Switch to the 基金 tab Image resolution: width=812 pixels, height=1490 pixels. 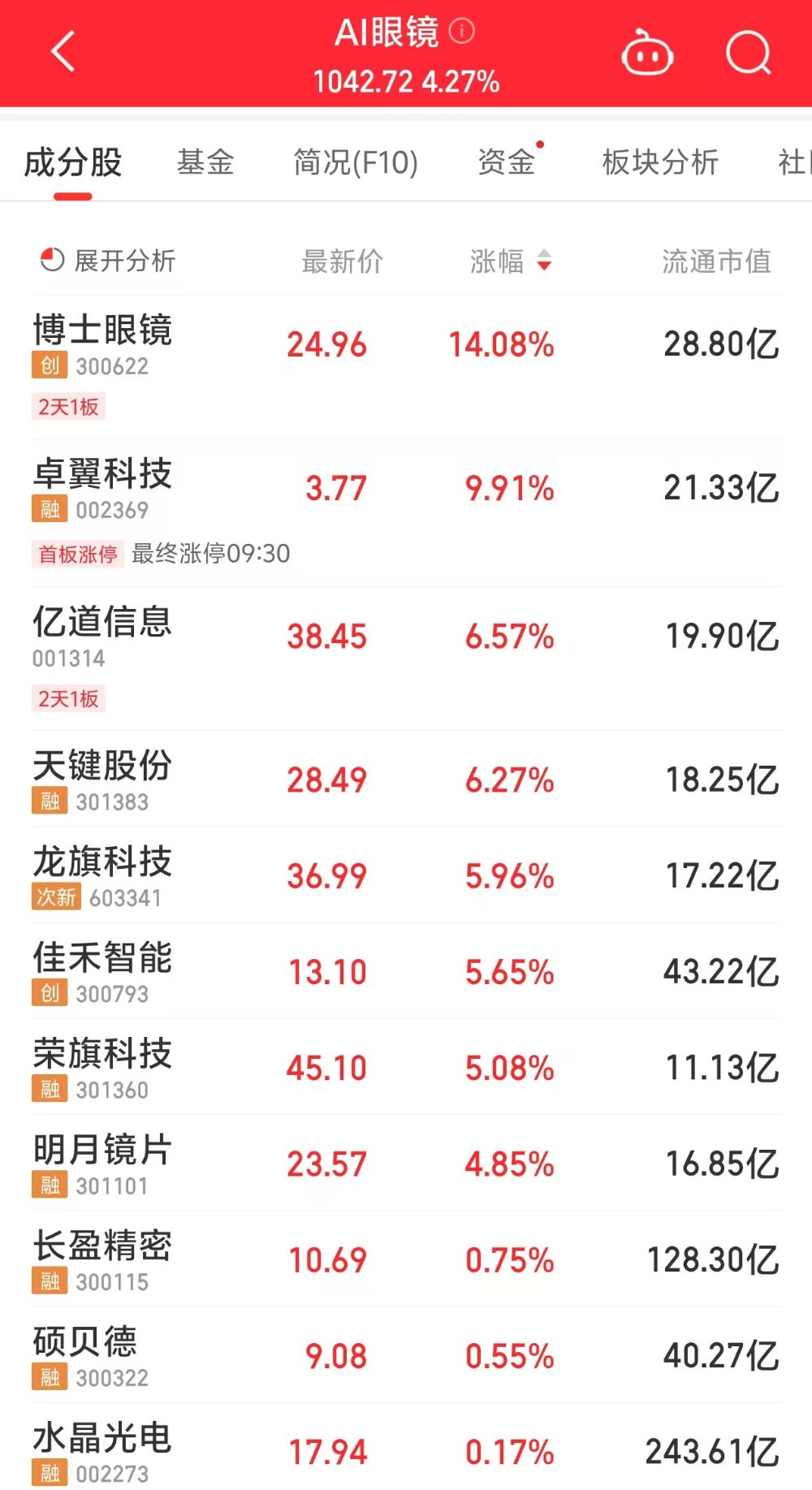point(206,162)
